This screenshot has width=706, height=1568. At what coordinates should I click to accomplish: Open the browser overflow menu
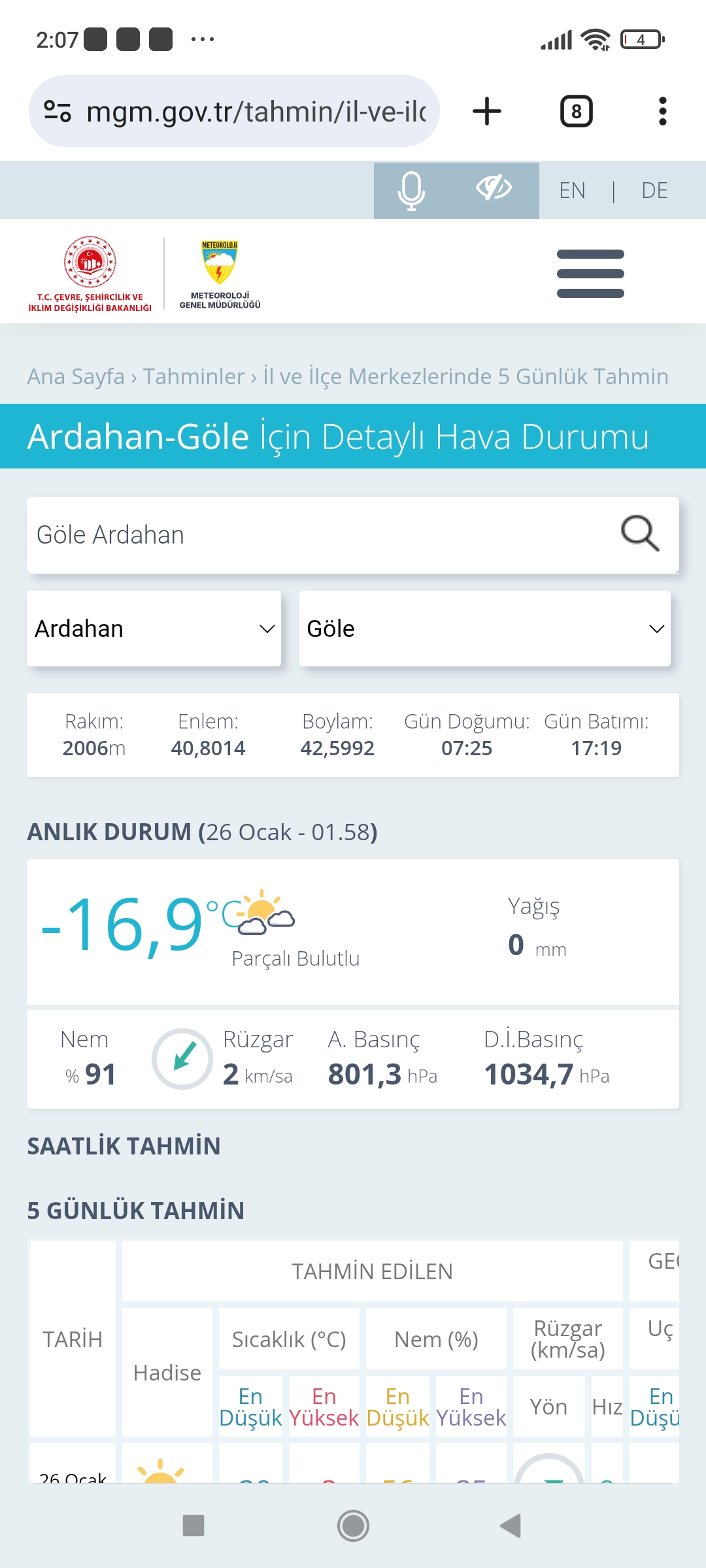(x=663, y=111)
